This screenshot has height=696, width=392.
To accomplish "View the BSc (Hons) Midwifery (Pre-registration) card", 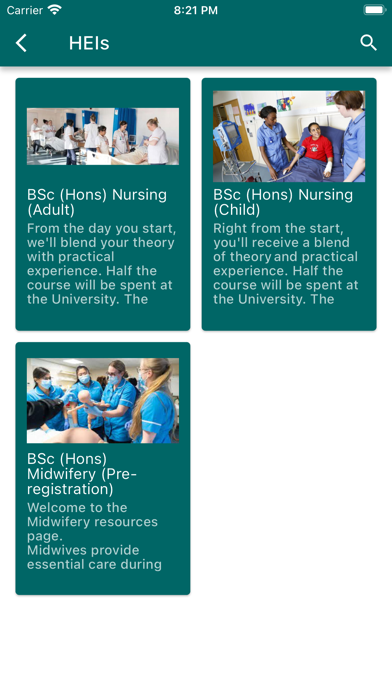I will [x=103, y=468].
